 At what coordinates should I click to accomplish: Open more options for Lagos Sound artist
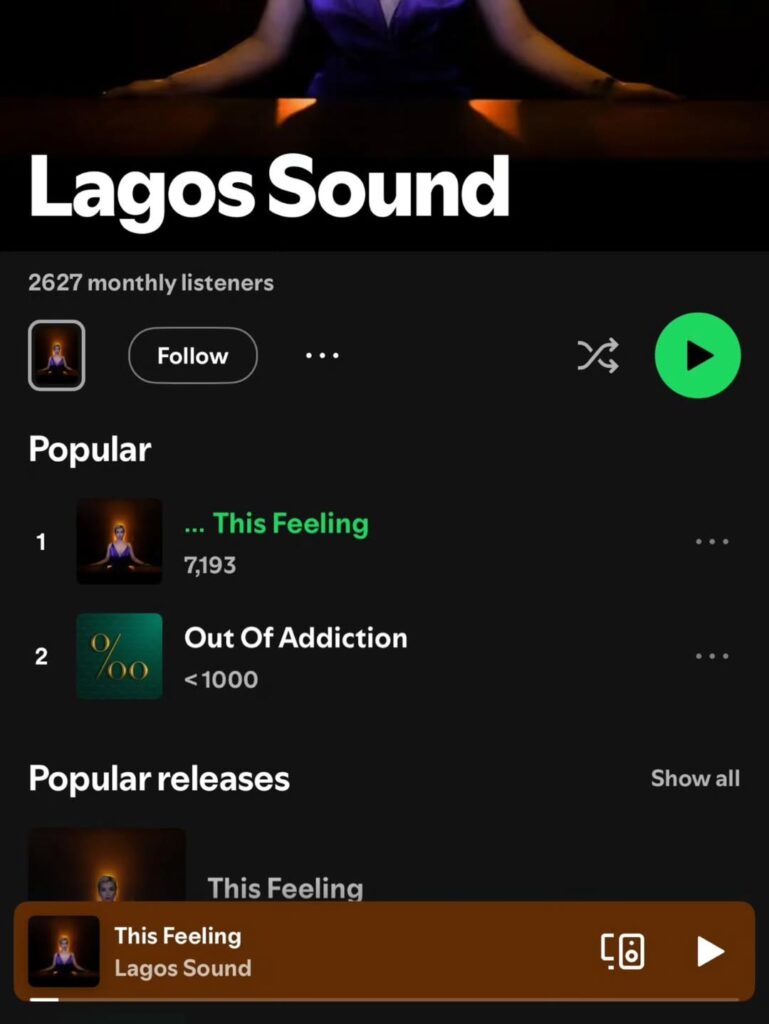tap(321, 355)
